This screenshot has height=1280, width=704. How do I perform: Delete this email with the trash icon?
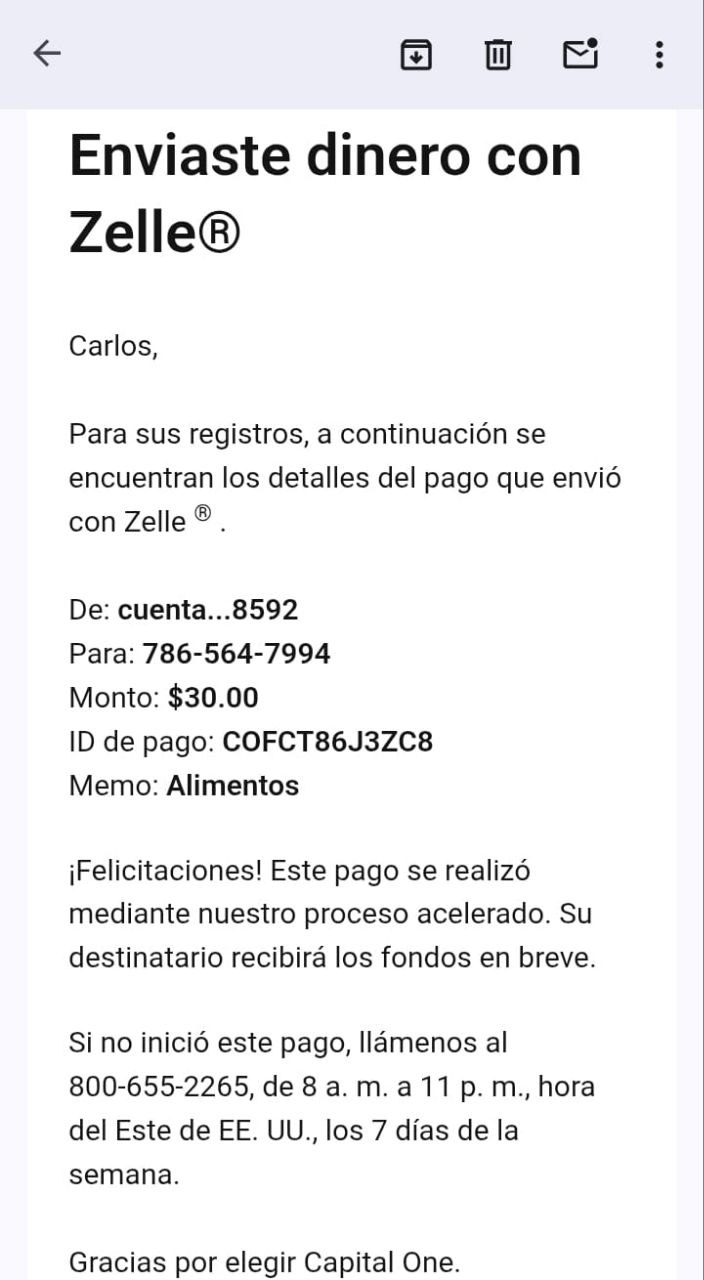tap(498, 55)
